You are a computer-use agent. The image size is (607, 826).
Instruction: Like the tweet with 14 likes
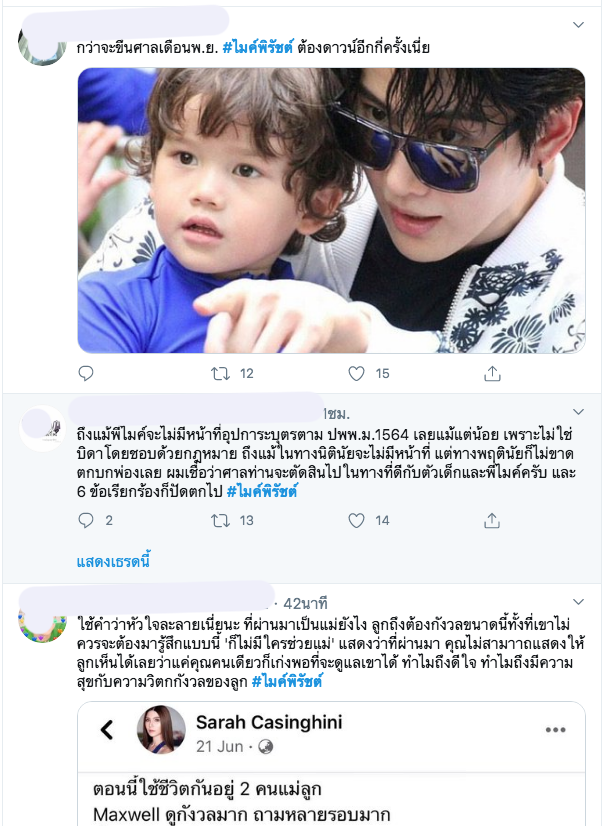point(356,520)
